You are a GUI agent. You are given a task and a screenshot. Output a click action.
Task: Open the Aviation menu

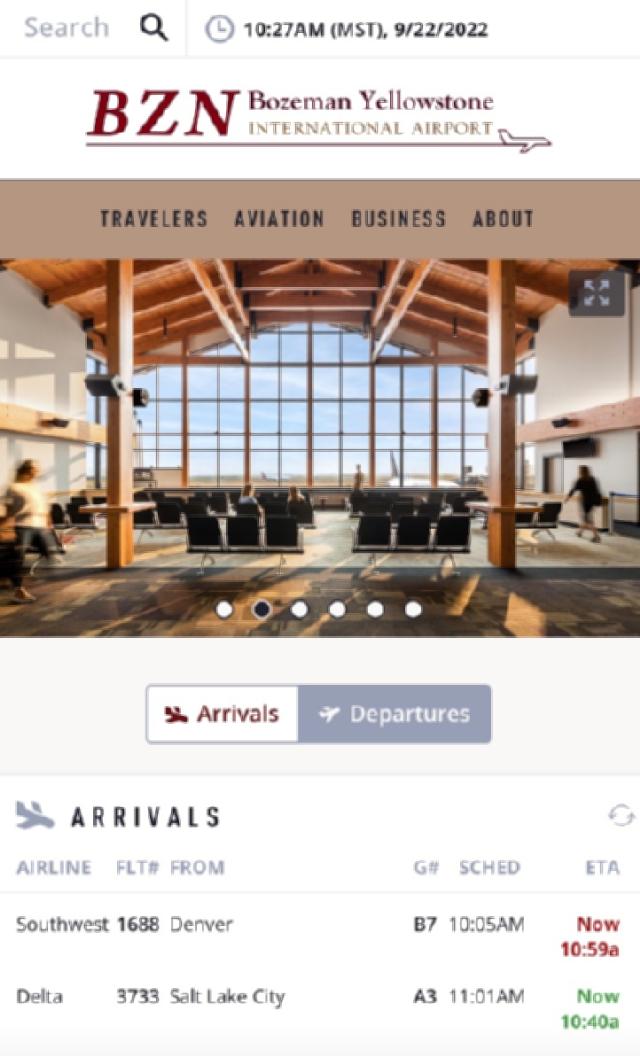coord(280,219)
